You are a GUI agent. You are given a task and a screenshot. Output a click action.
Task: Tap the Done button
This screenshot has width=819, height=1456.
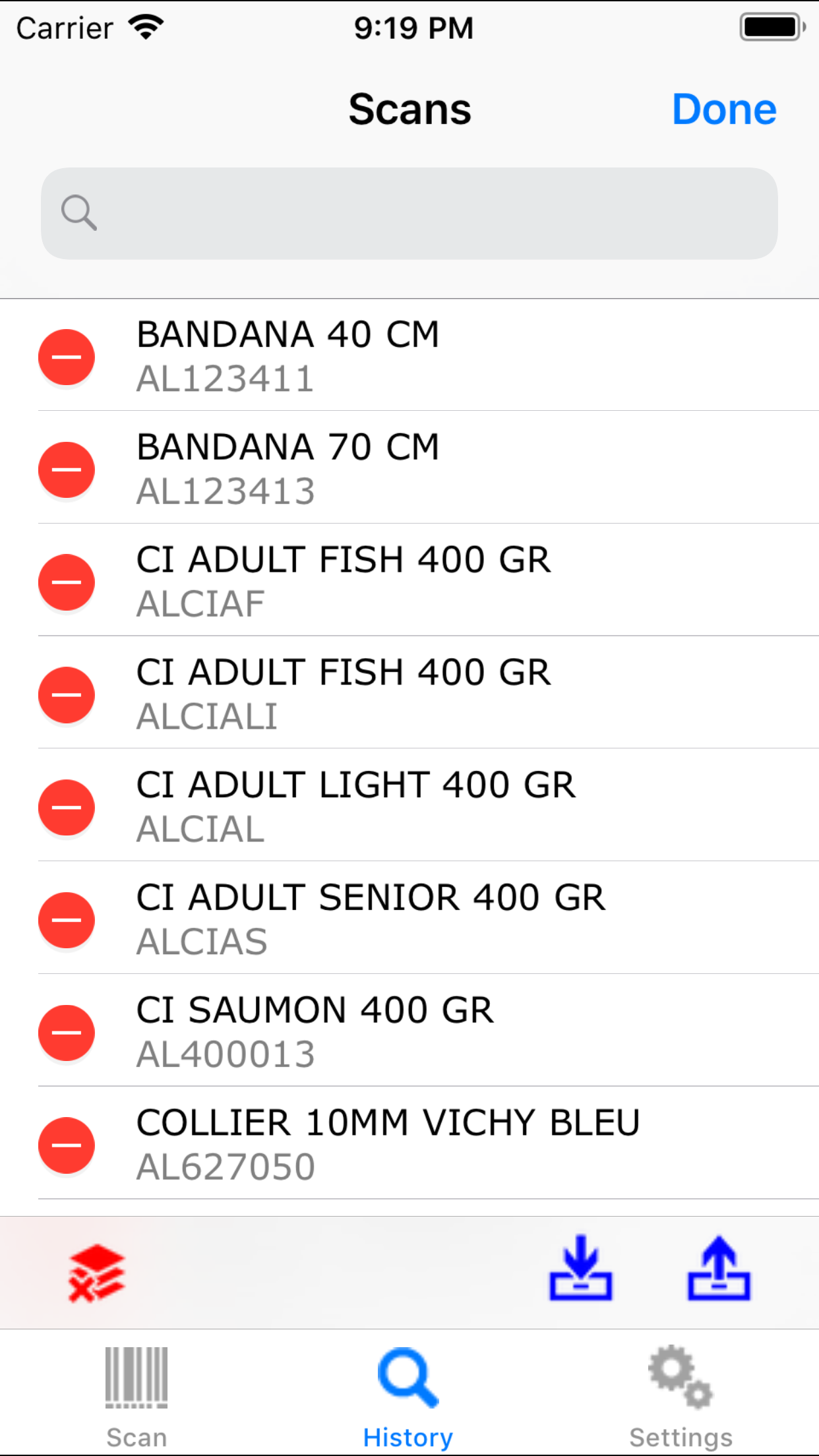click(724, 109)
